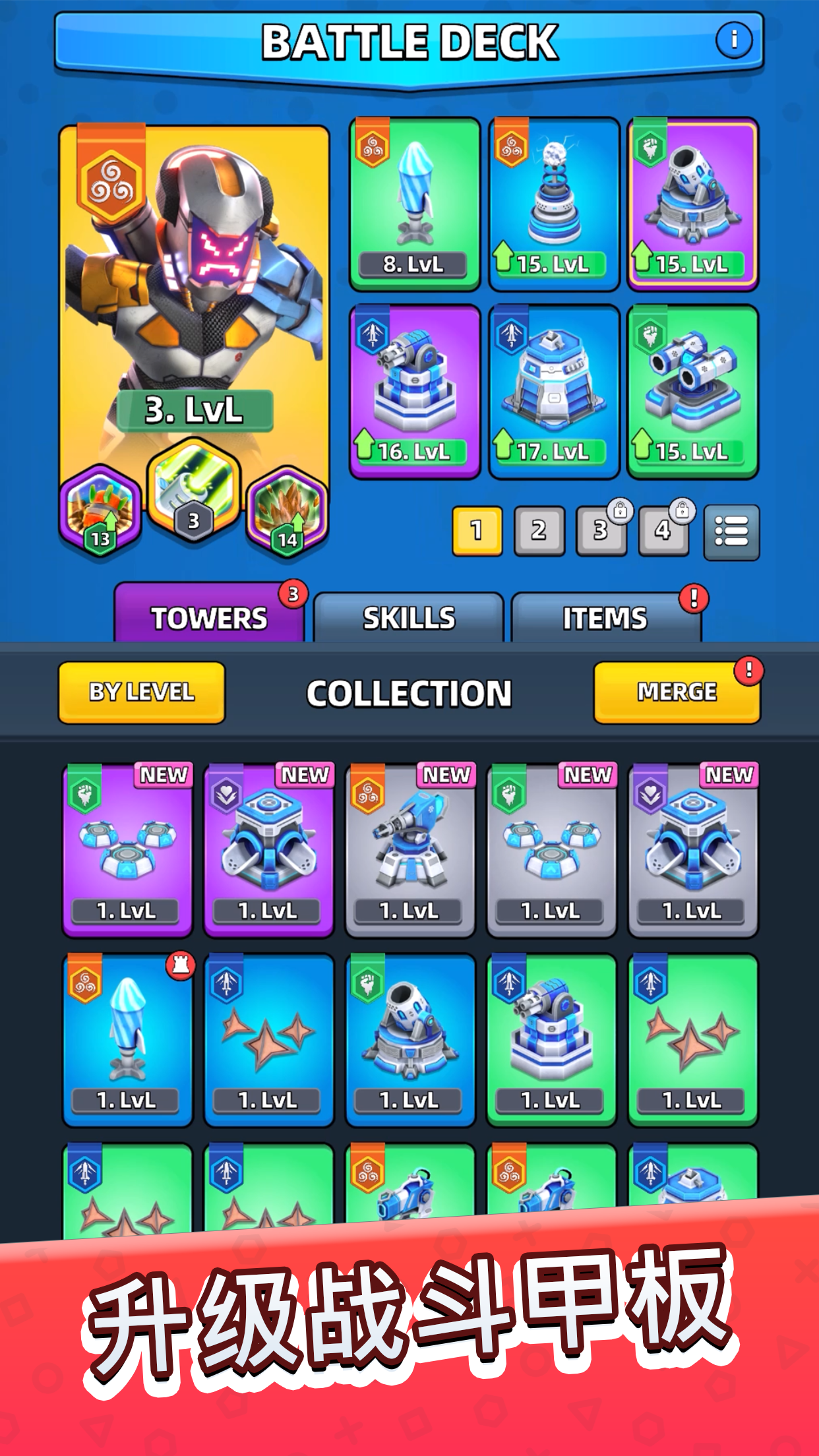Open the deck list menu button

point(731,532)
